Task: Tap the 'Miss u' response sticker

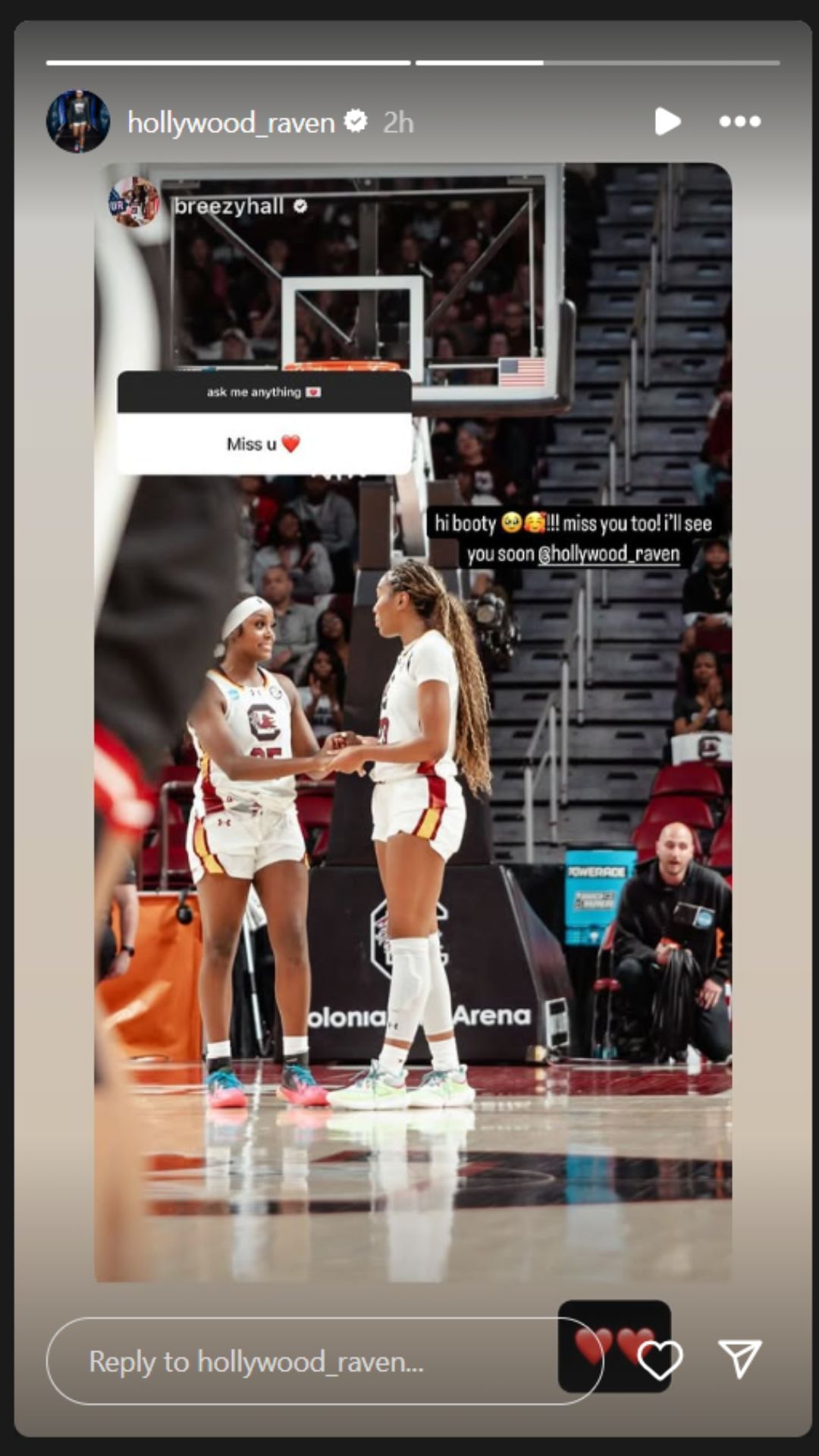Action: [262, 444]
